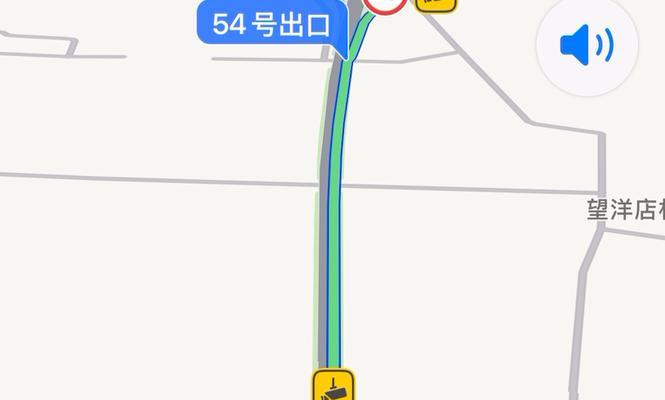Toggle the navigation voice sound button
This screenshot has height=400, width=665.
coord(587,47)
